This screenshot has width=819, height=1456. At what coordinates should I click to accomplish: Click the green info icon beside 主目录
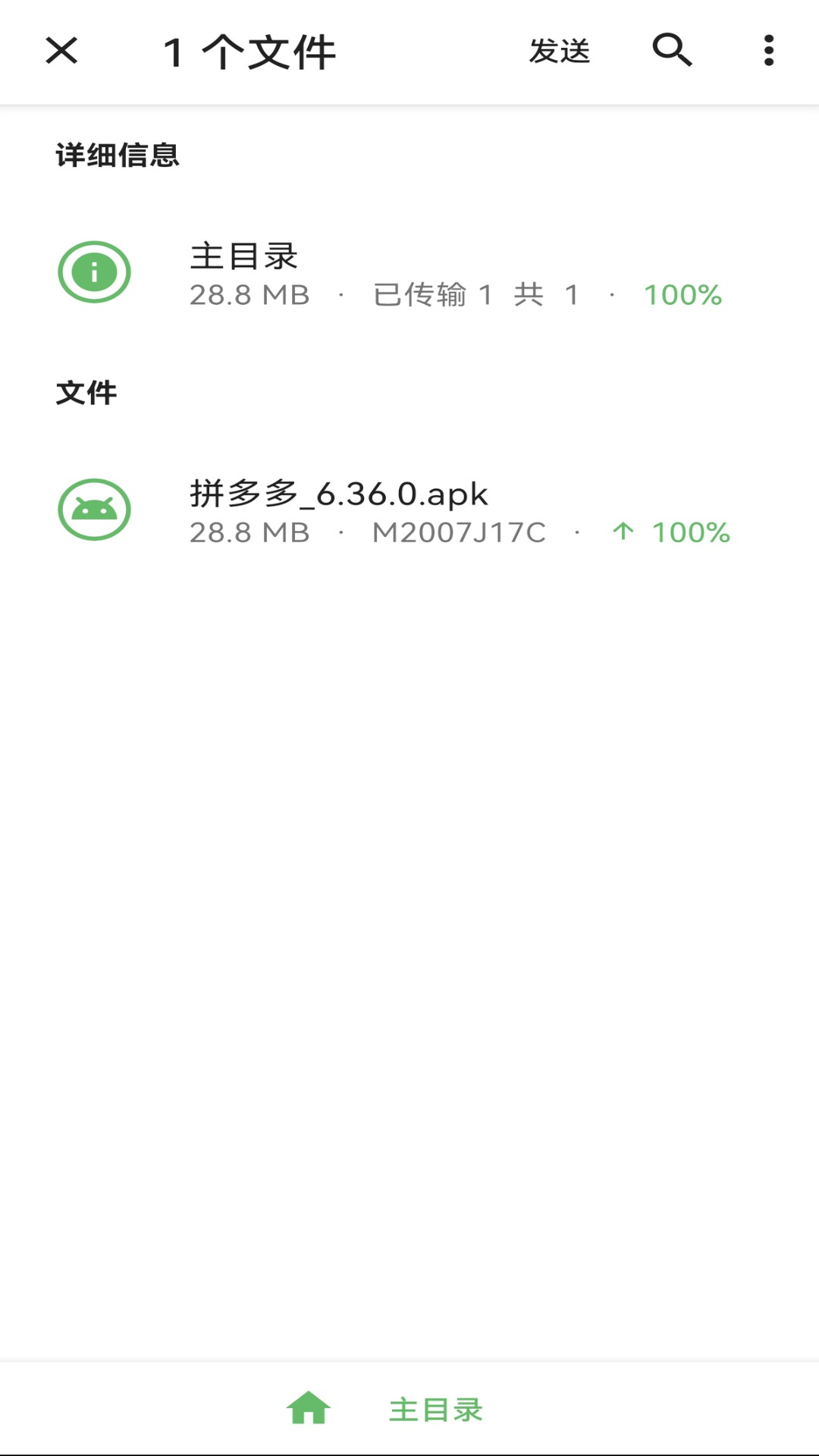pos(94,272)
